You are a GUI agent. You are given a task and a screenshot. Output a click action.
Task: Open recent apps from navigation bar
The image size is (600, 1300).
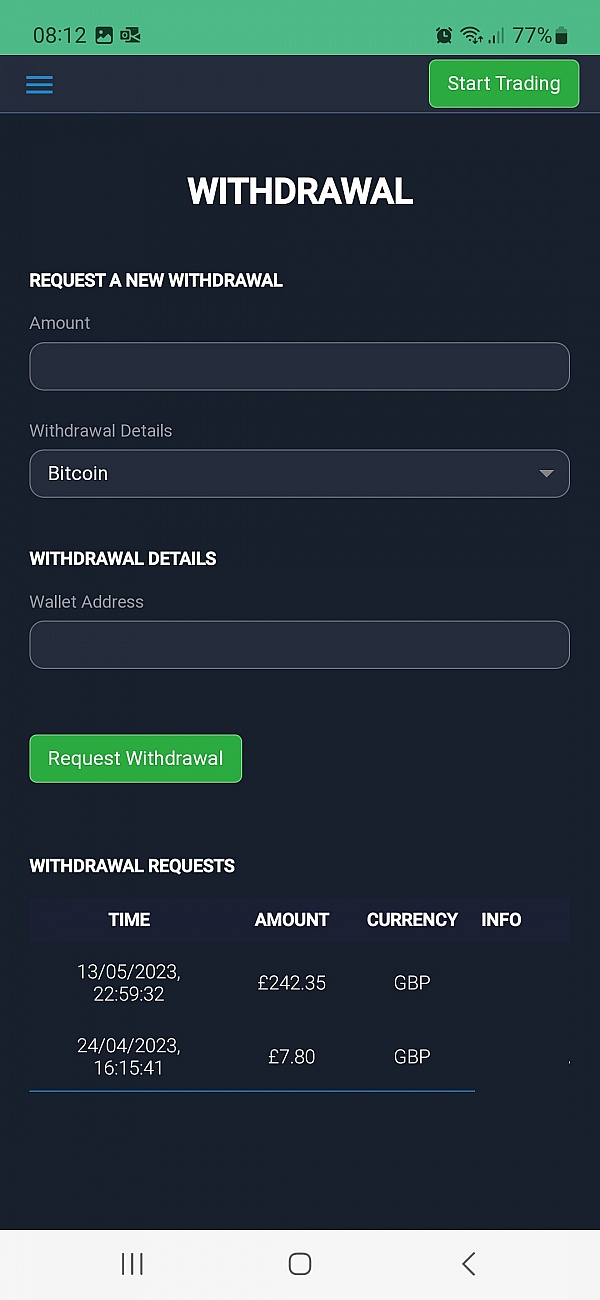(132, 1263)
